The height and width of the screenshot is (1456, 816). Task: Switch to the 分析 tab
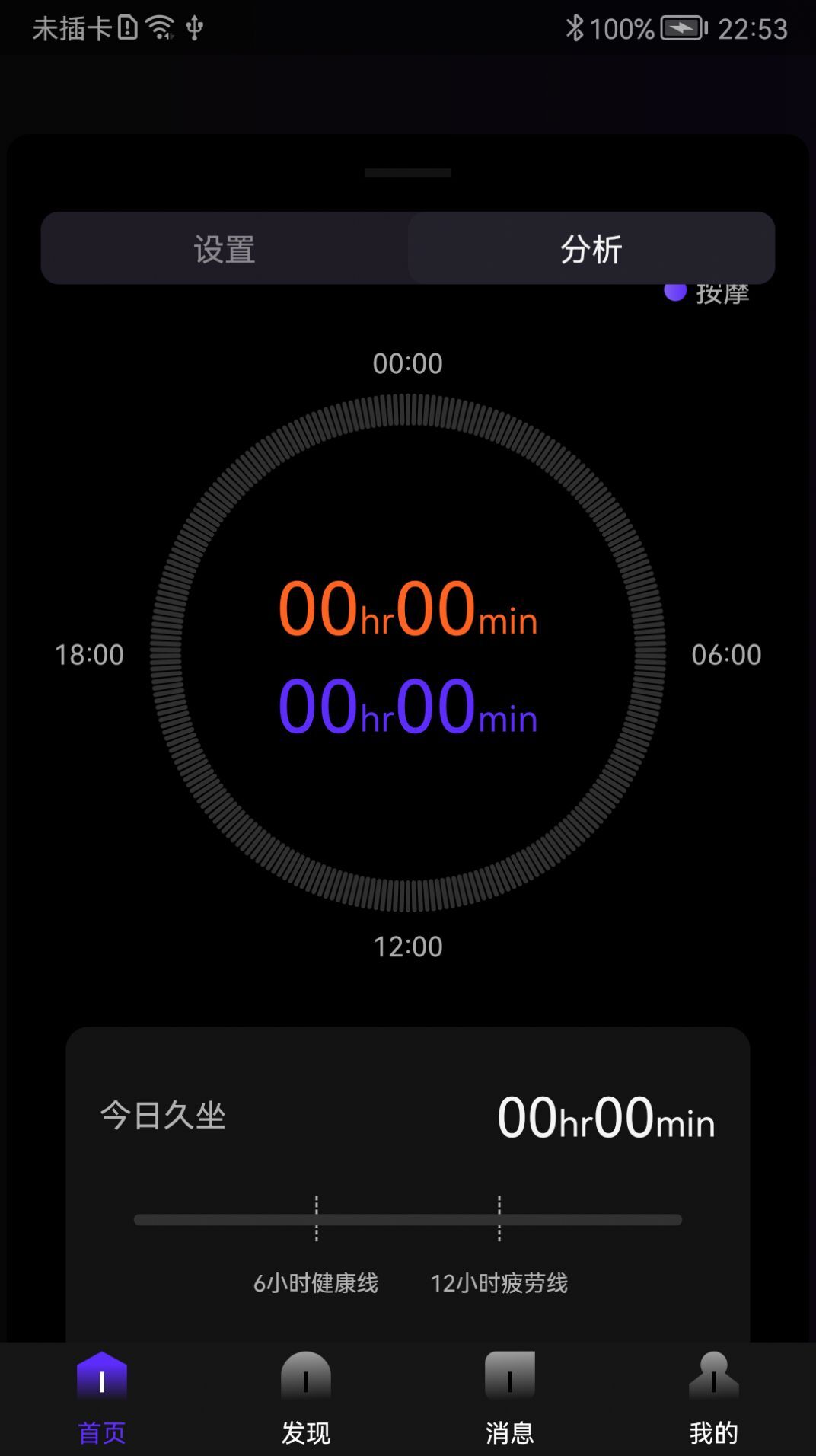(x=592, y=248)
